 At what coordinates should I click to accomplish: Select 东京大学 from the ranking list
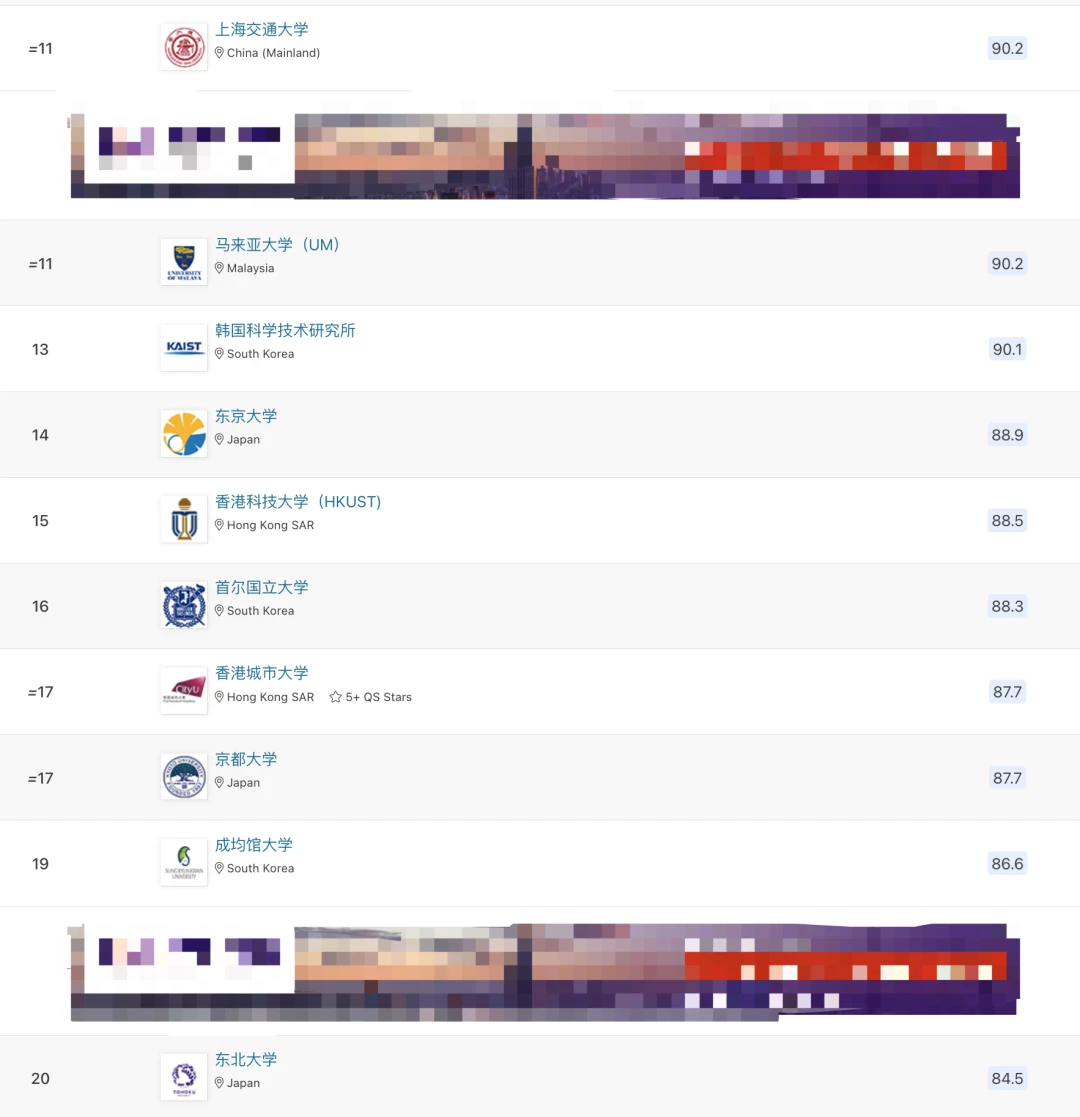click(246, 416)
